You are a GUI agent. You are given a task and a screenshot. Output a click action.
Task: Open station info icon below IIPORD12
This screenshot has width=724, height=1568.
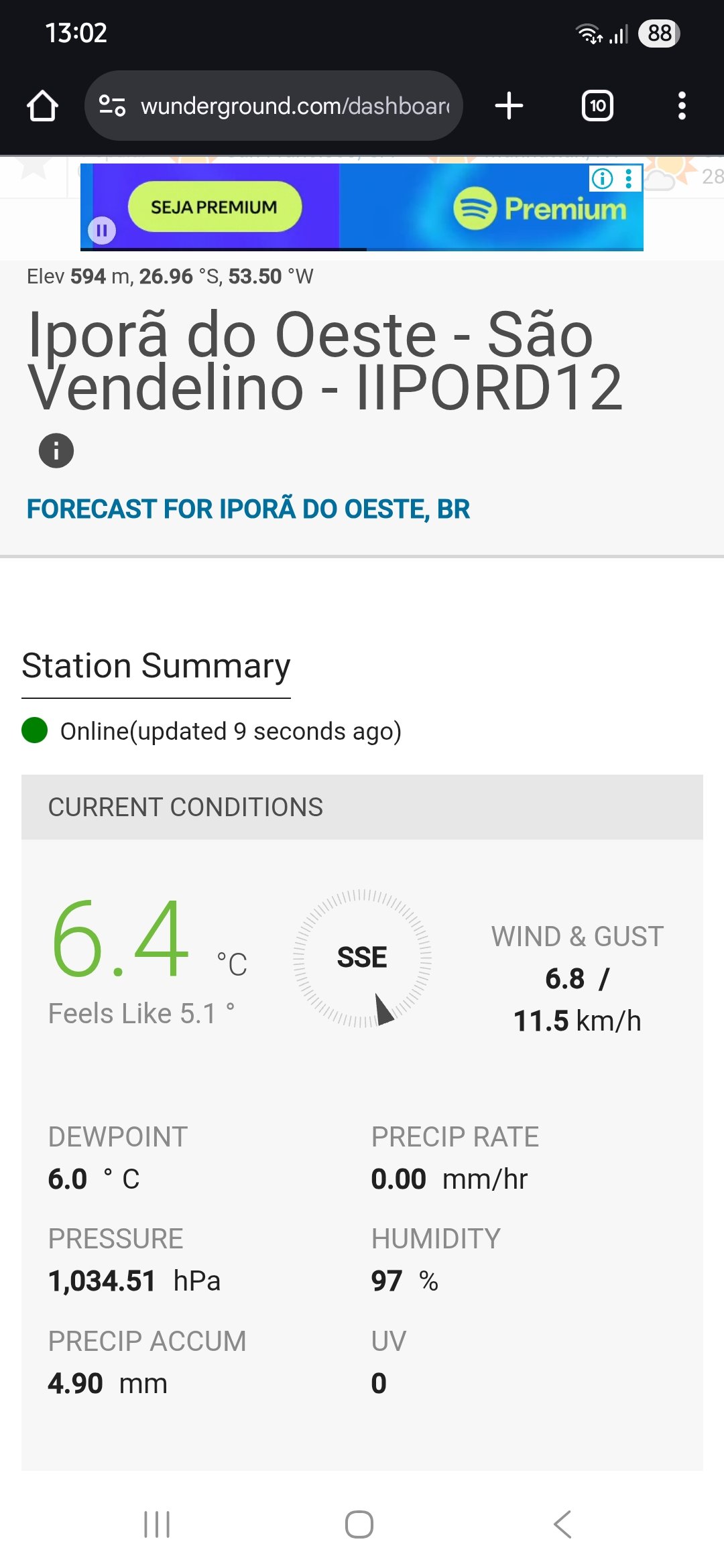point(56,450)
